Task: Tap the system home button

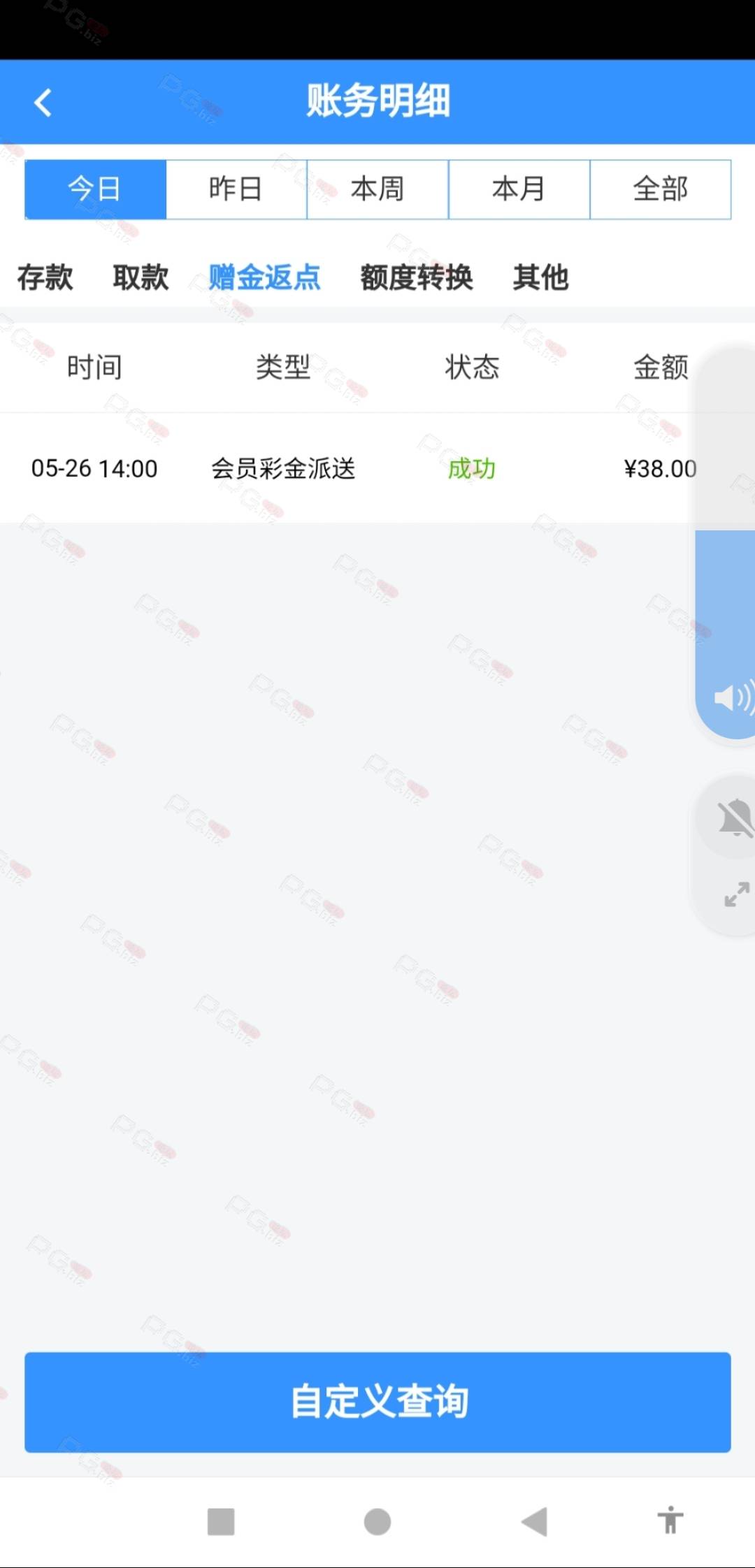Action: coord(377,1521)
